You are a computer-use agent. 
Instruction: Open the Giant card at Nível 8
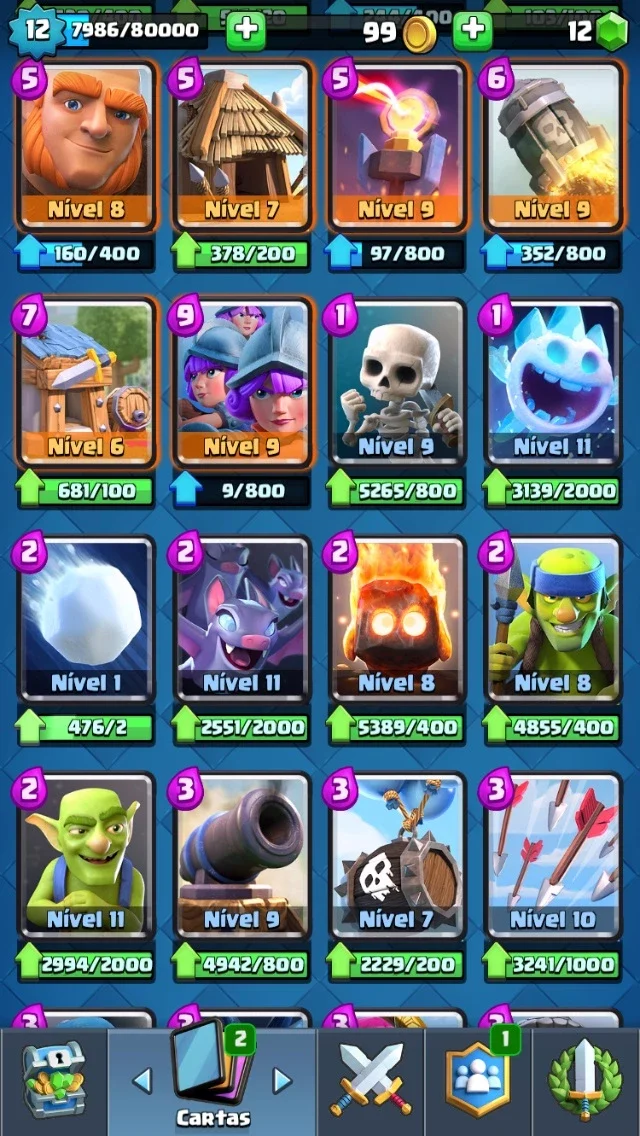tap(86, 146)
